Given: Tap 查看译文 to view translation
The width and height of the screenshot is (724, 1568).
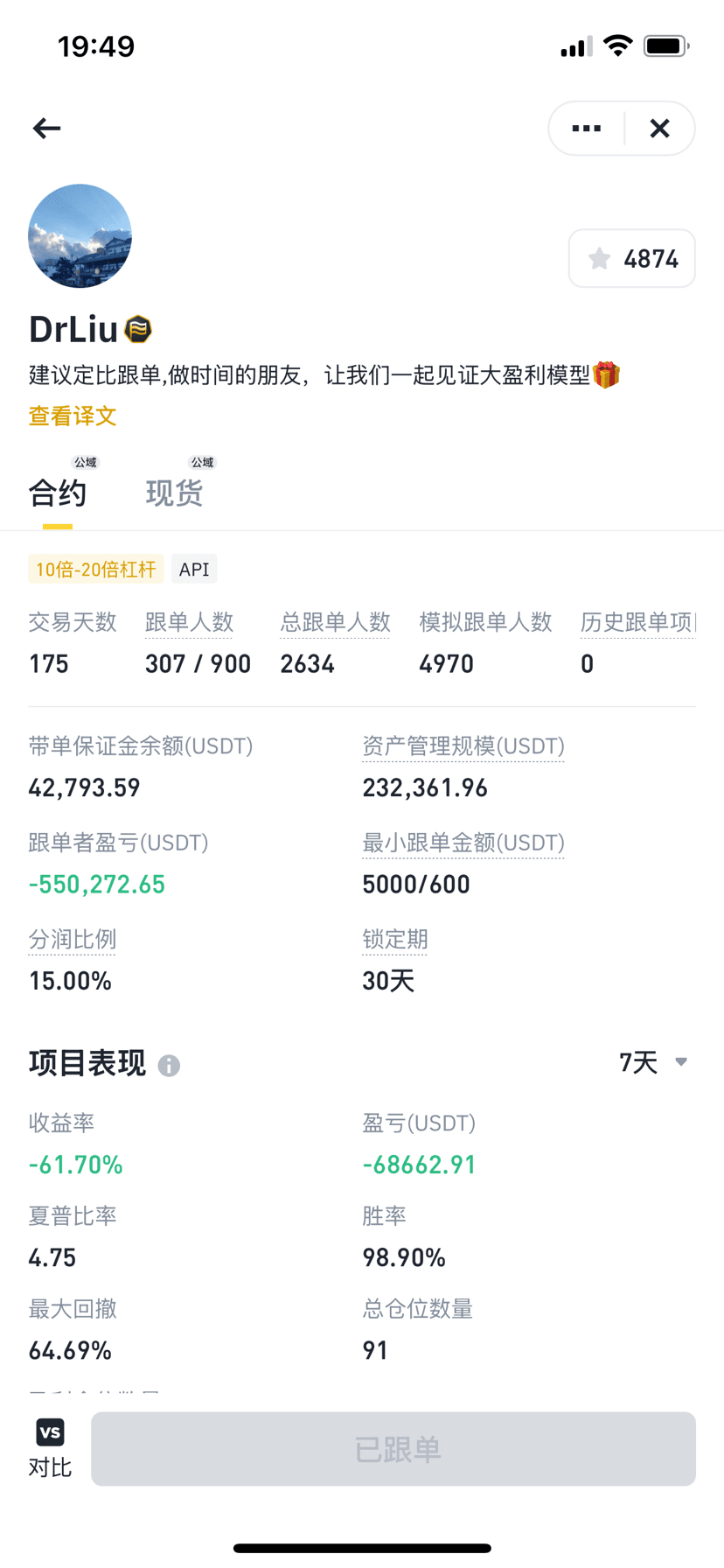Looking at the screenshot, I should [x=73, y=416].
